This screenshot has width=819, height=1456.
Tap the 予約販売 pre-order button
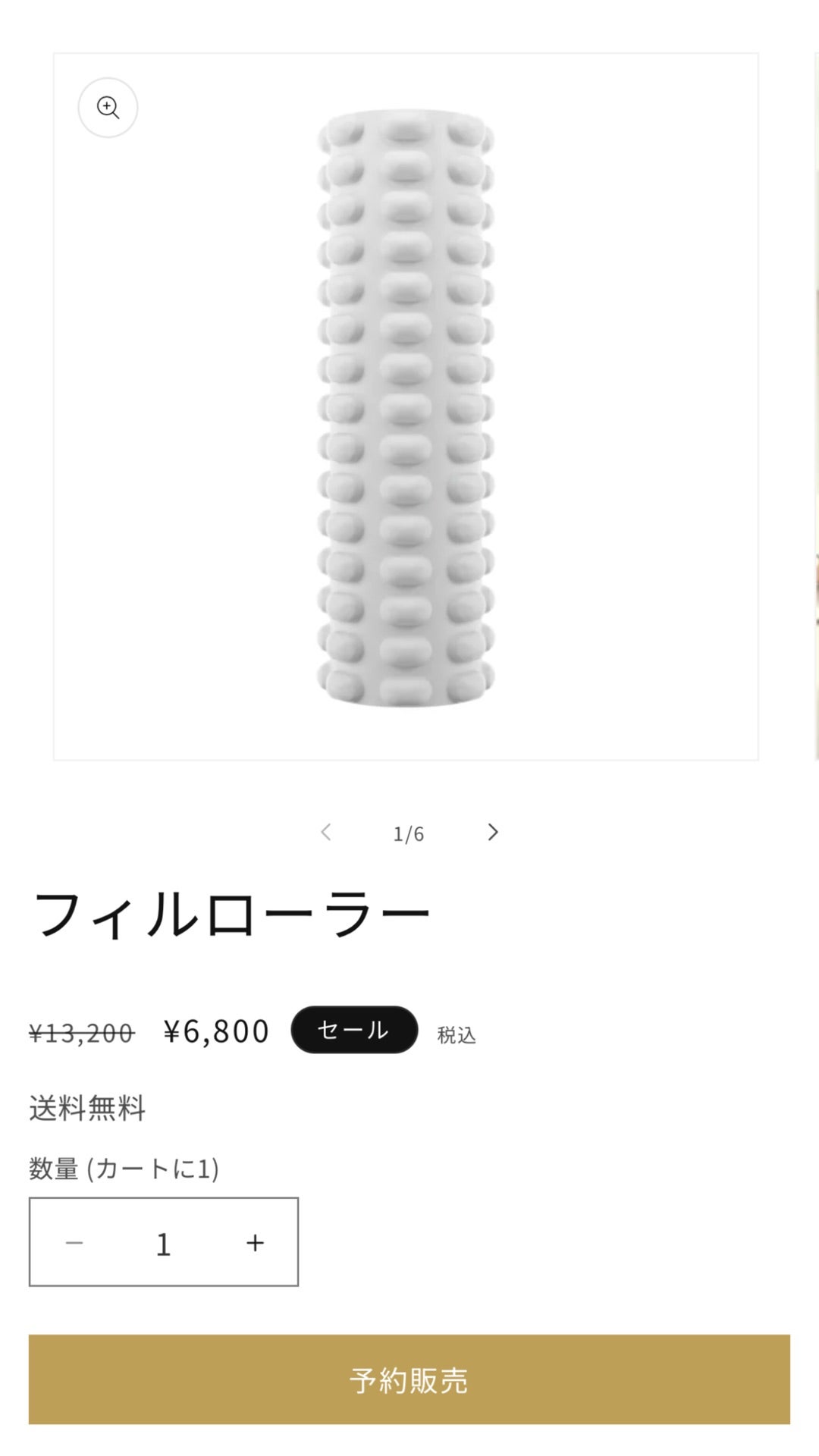coord(409,1379)
